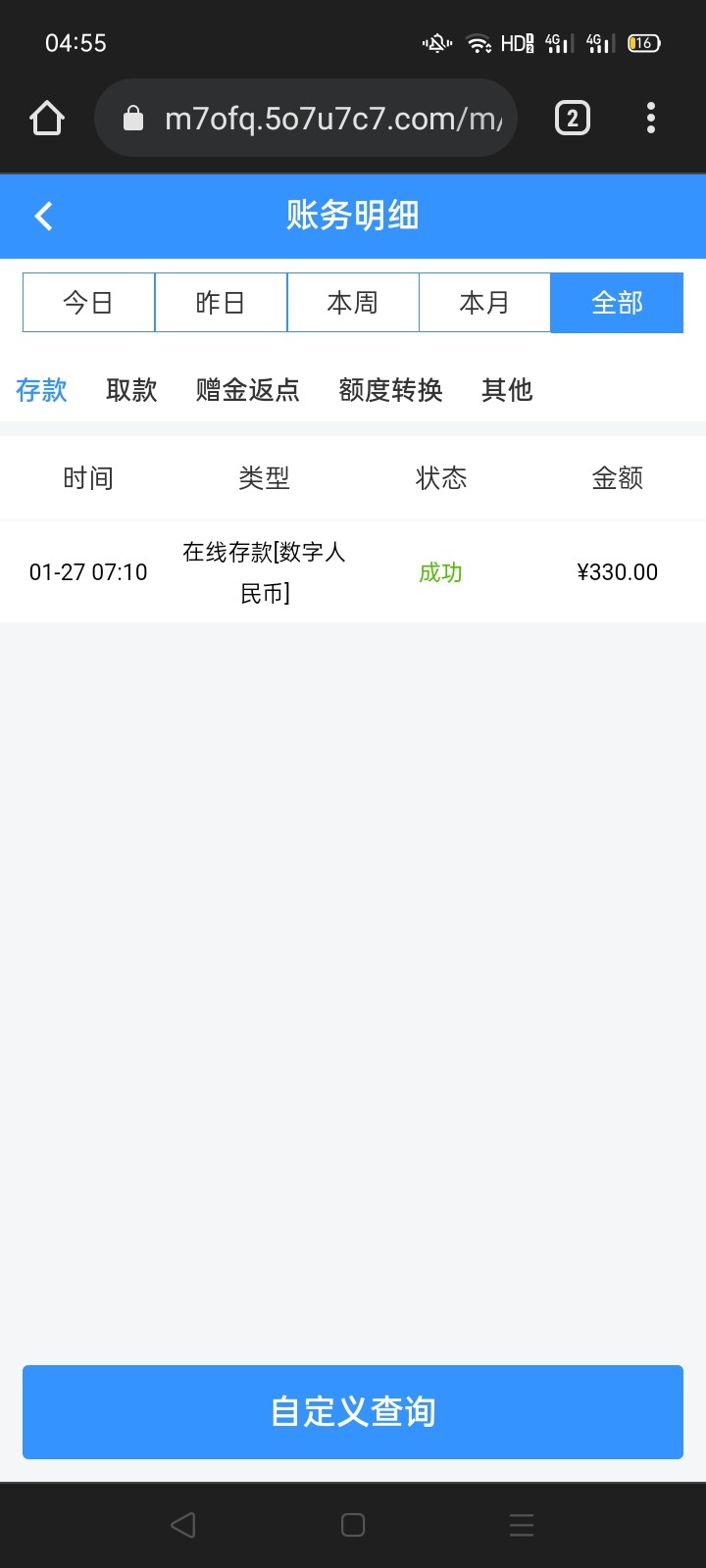706x1568 pixels.
Task: Open the 其他 transactions tab
Action: pyautogui.click(x=506, y=390)
